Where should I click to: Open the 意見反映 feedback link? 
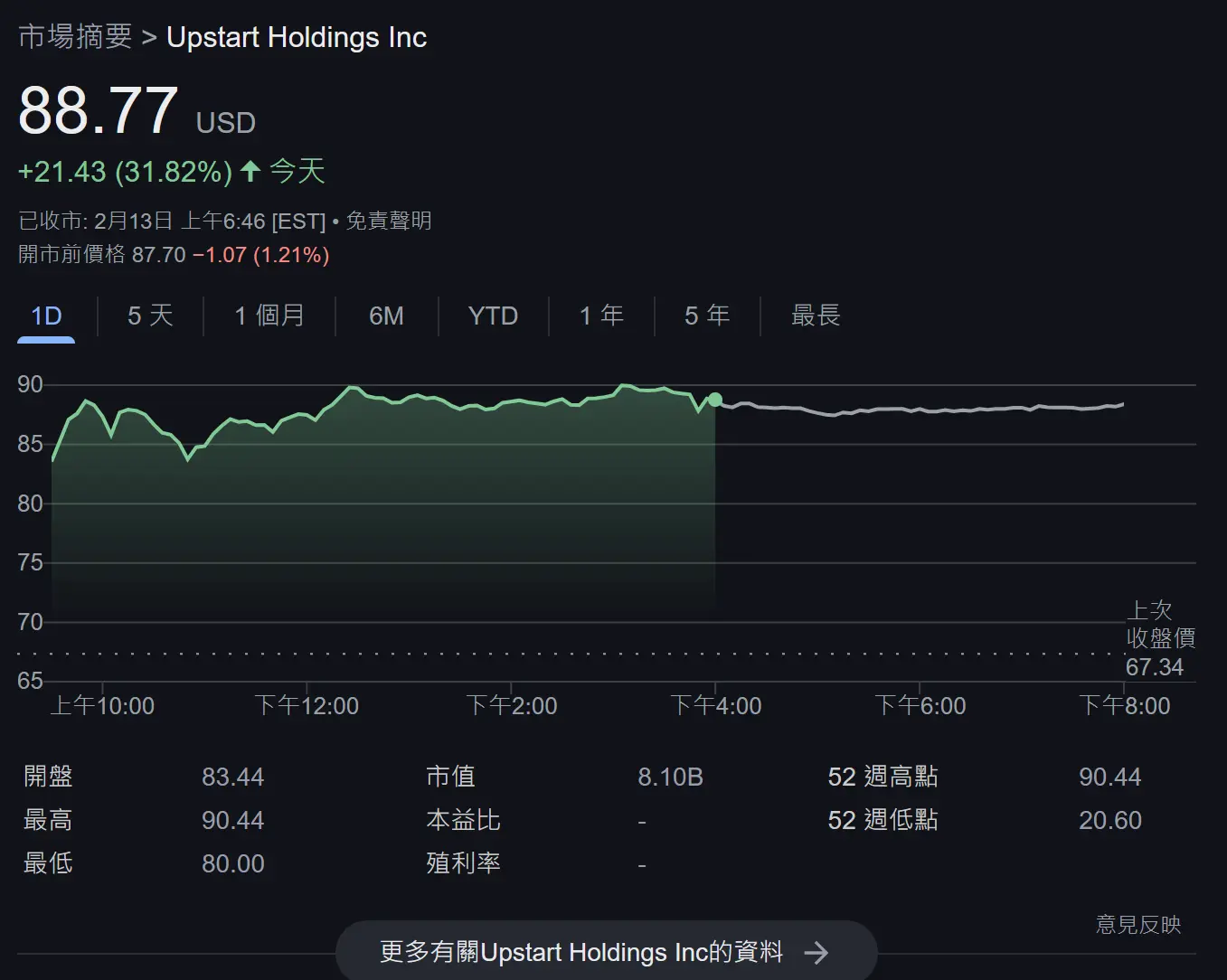[1138, 924]
